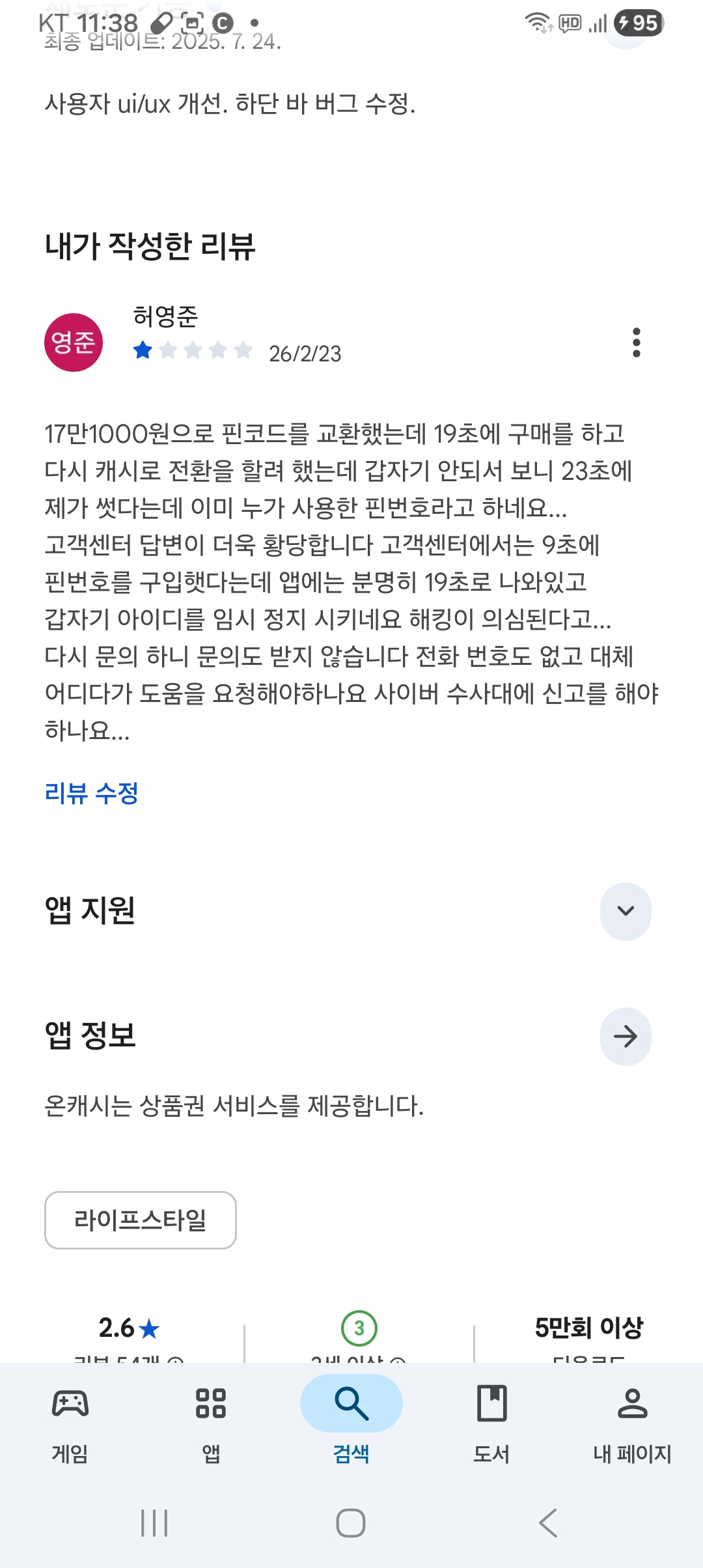Open 앱 정보 details arrow
The image size is (703, 1568).
[625, 1036]
